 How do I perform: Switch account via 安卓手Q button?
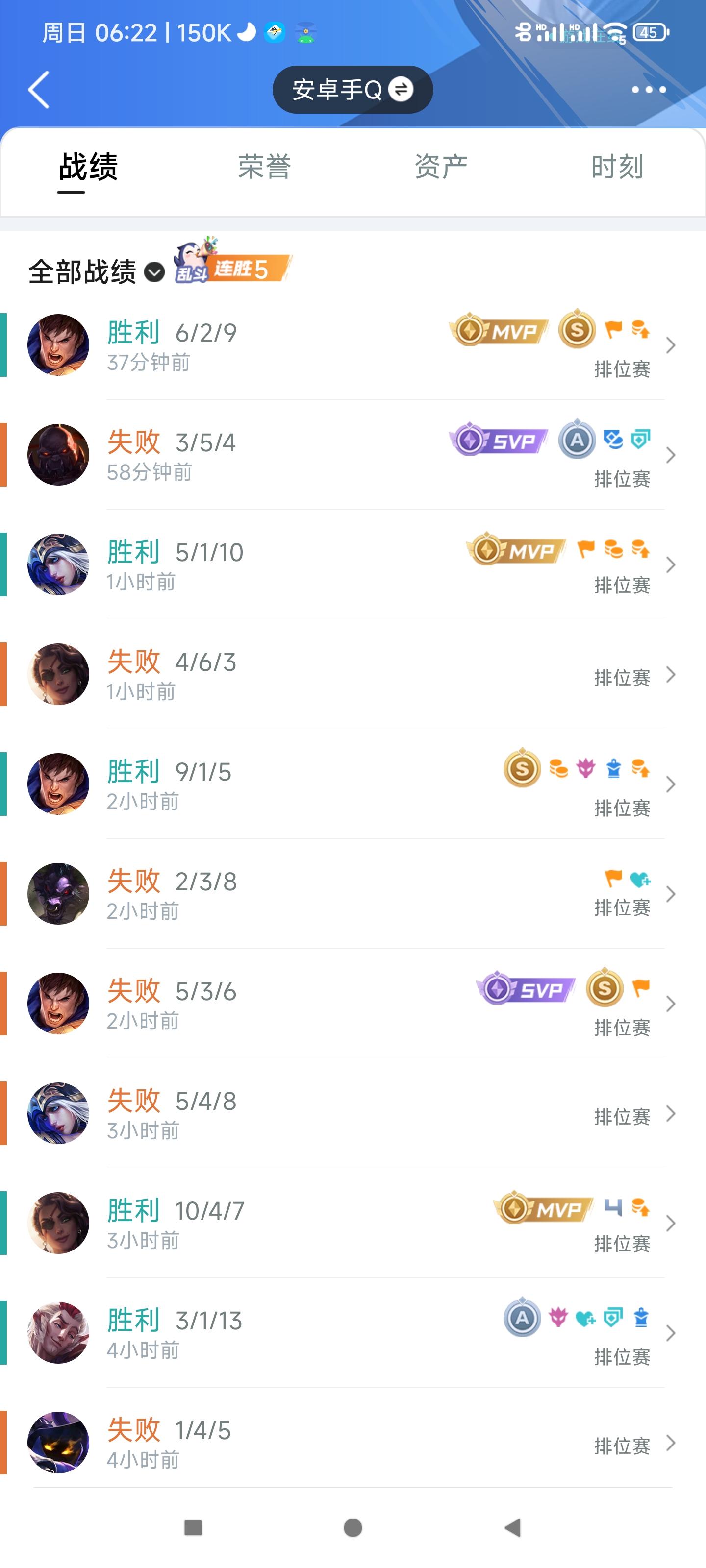(352, 90)
